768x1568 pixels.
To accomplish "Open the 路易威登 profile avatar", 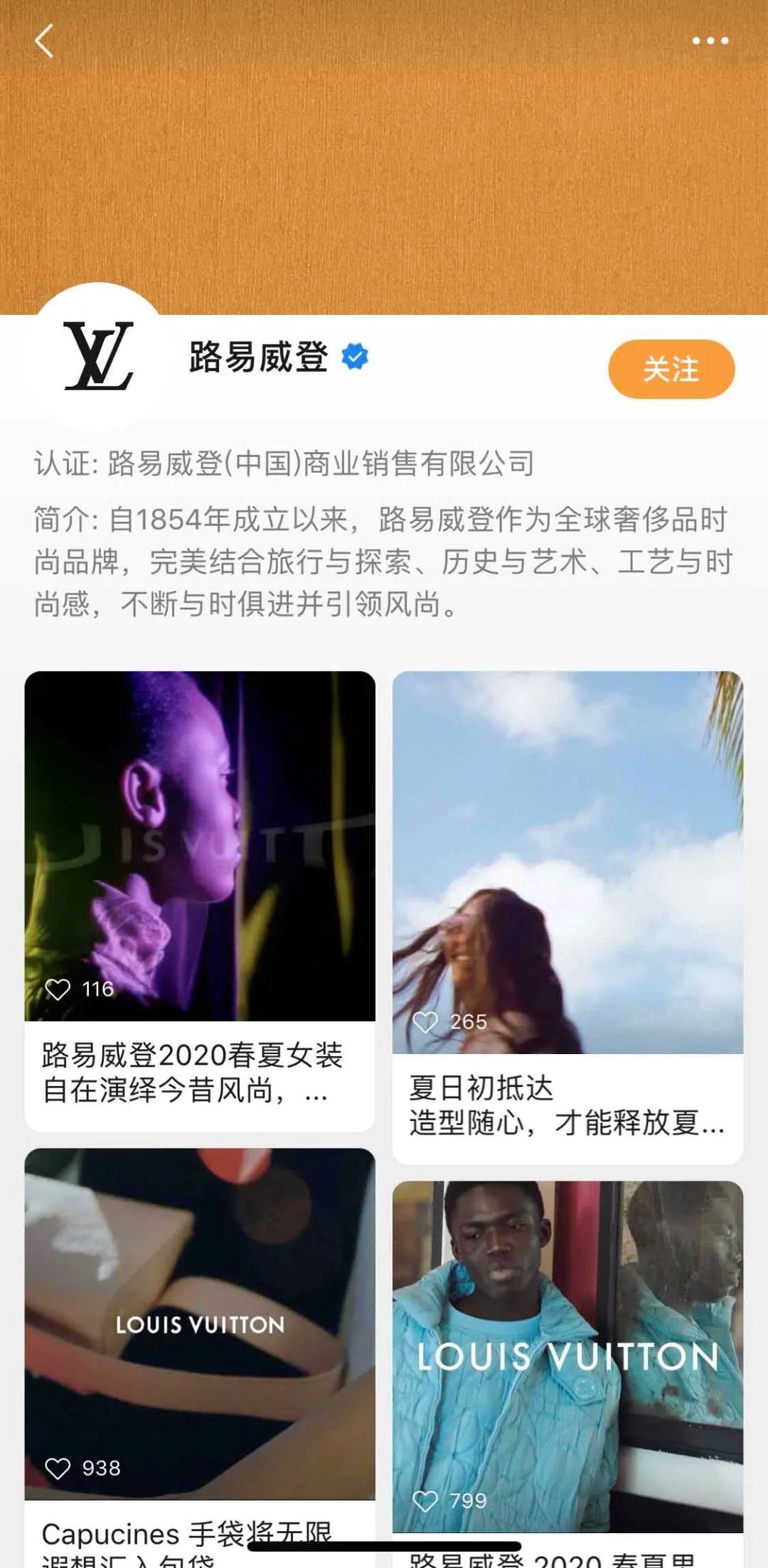I will [100, 356].
